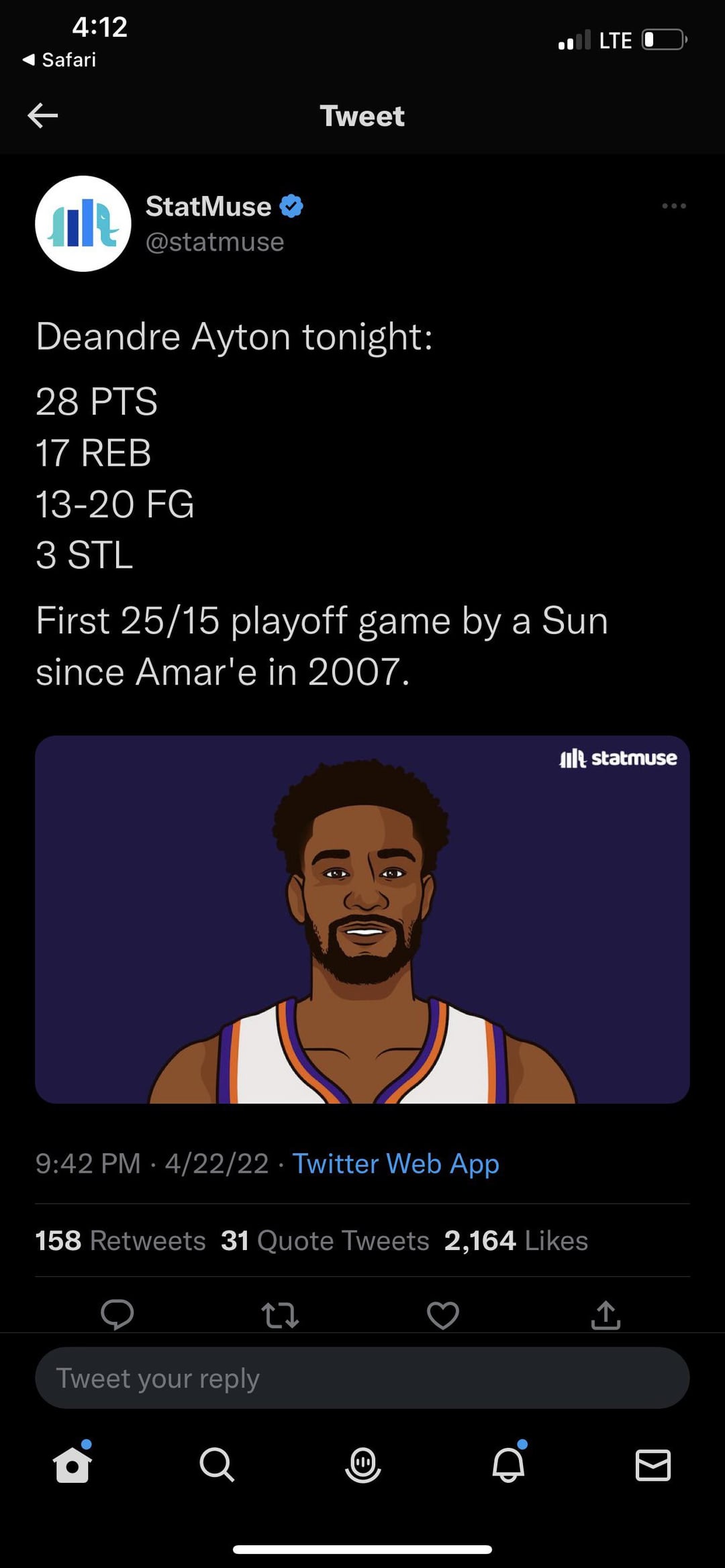Open the StatMuse profile picture
Image resolution: width=725 pixels, height=1568 pixels.
click(x=83, y=223)
